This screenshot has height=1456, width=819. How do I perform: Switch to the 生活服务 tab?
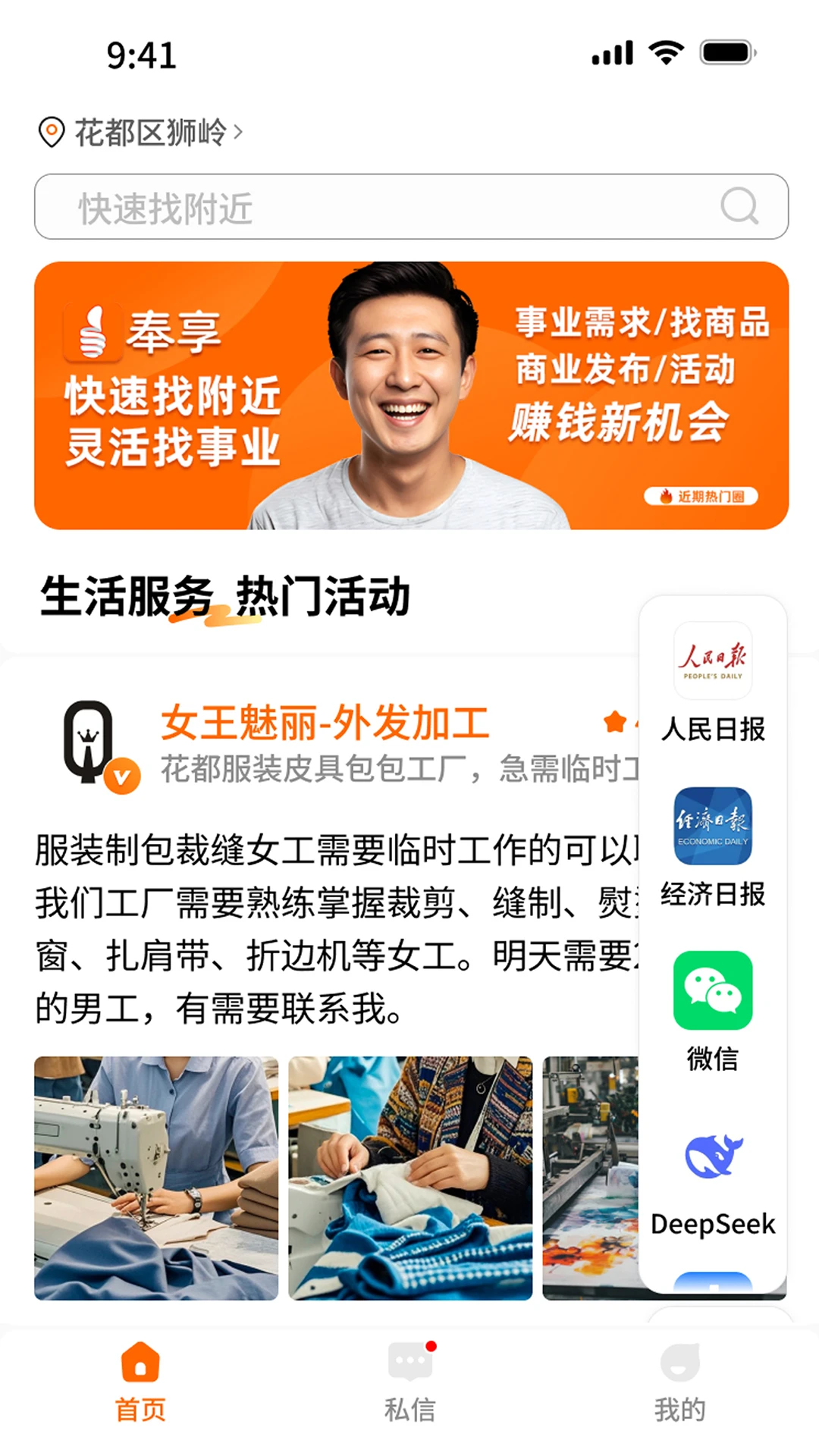[x=127, y=597]
